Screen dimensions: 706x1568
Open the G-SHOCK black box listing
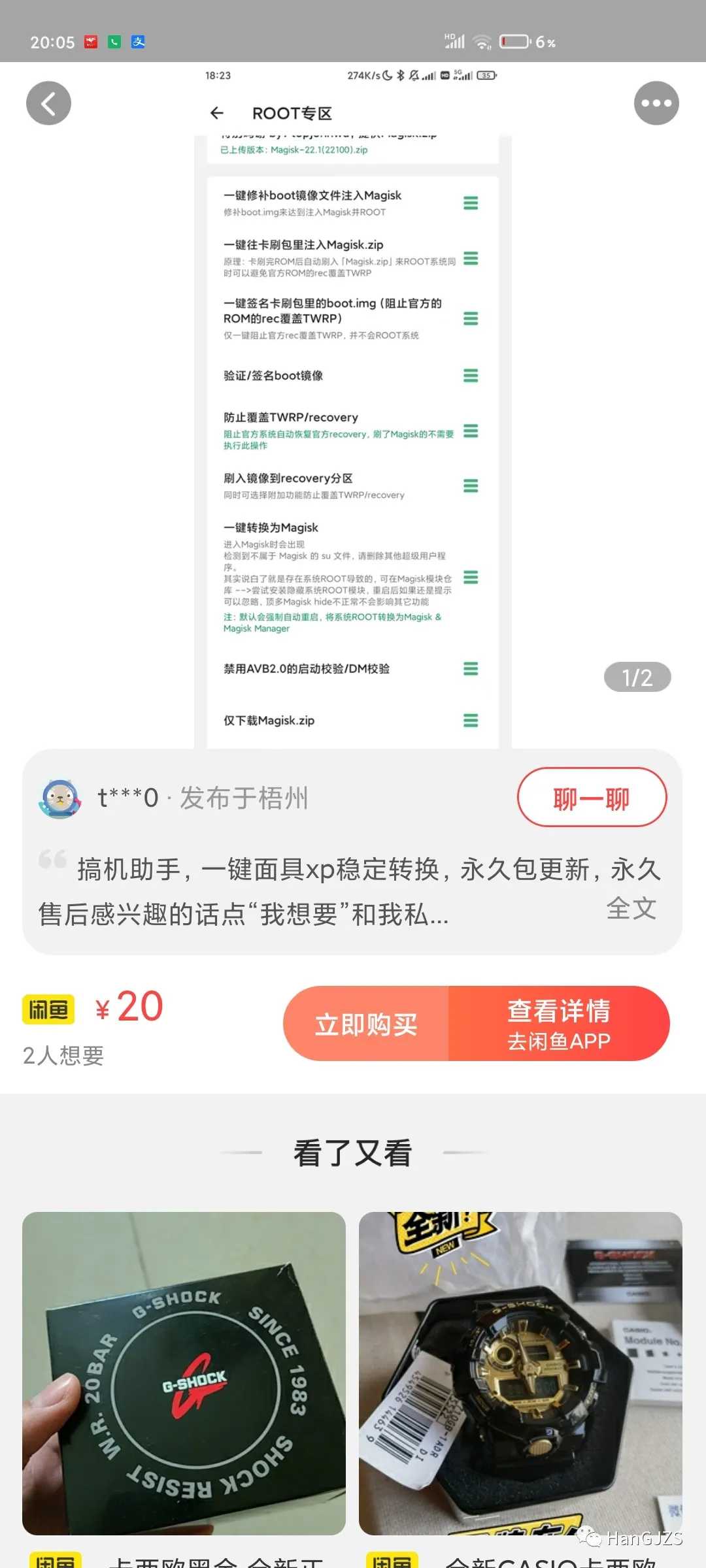(x=184, y=1373)
